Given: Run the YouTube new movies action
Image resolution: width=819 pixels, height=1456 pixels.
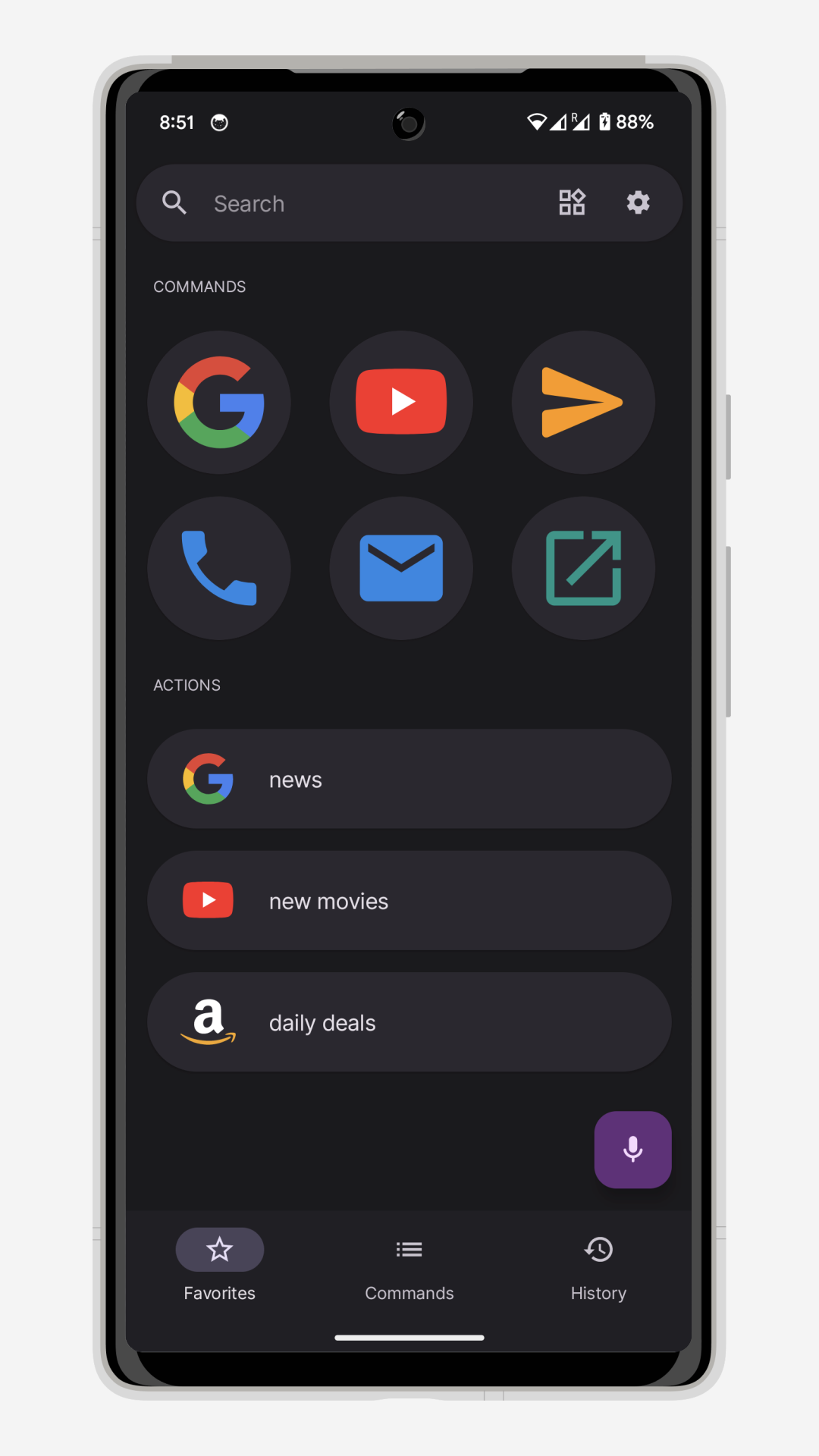Looking at the screenshot, I should pyautogui.click(x=409, y=900).
